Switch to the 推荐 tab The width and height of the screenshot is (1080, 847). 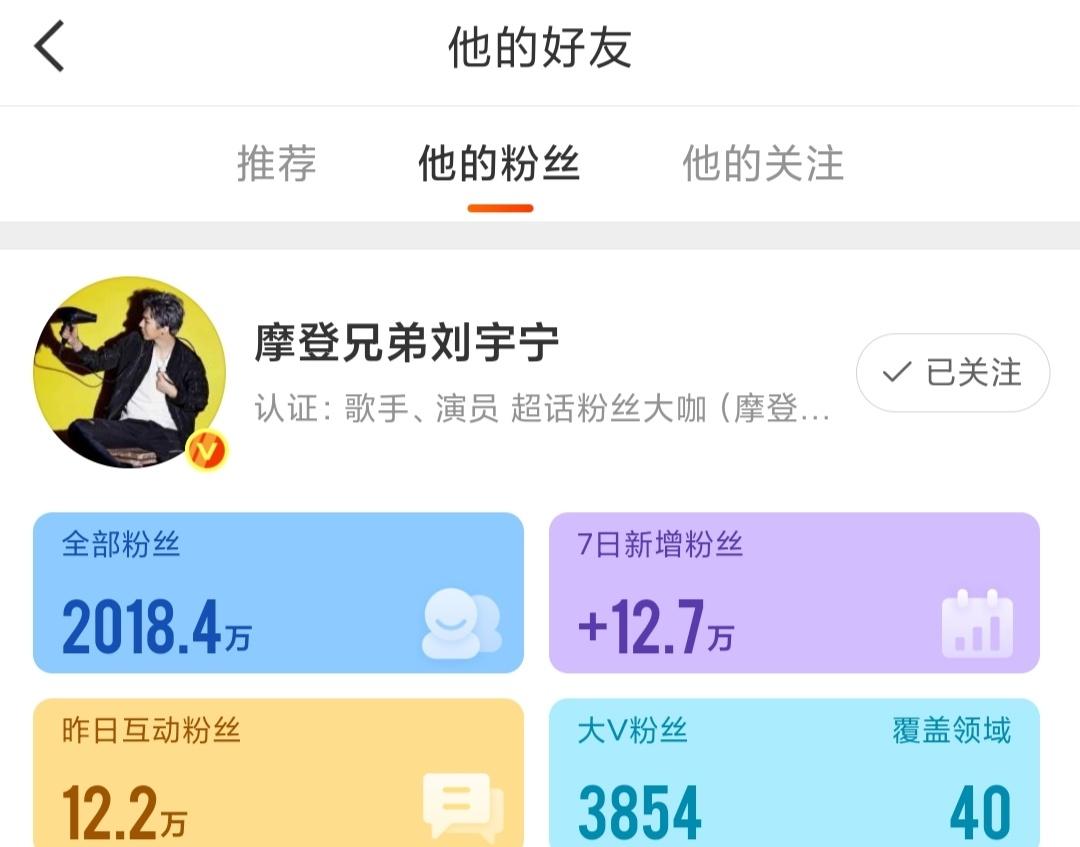(x=277, y=163)
